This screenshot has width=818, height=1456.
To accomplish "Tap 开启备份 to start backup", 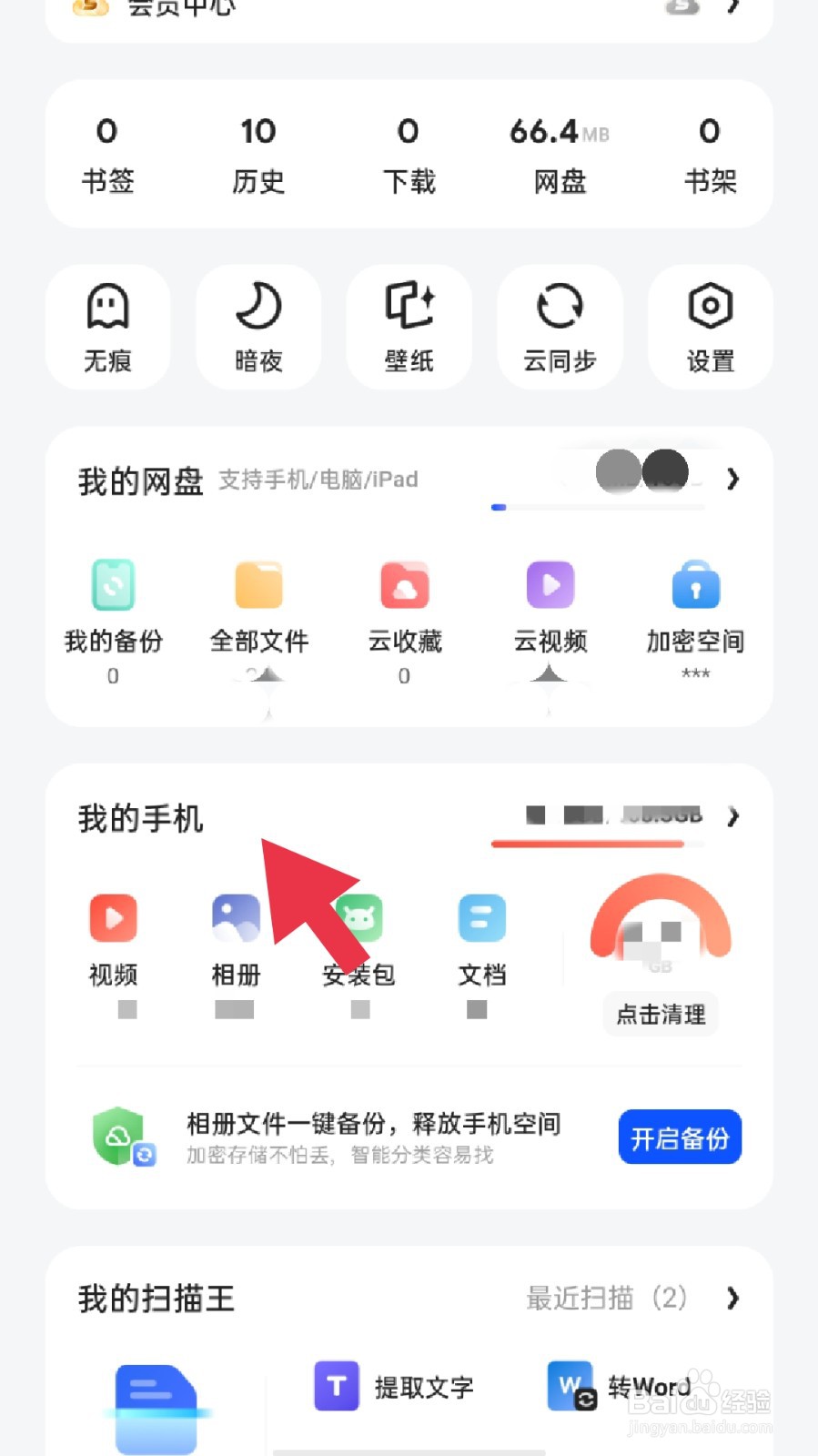I will (x=680, y=1137).
